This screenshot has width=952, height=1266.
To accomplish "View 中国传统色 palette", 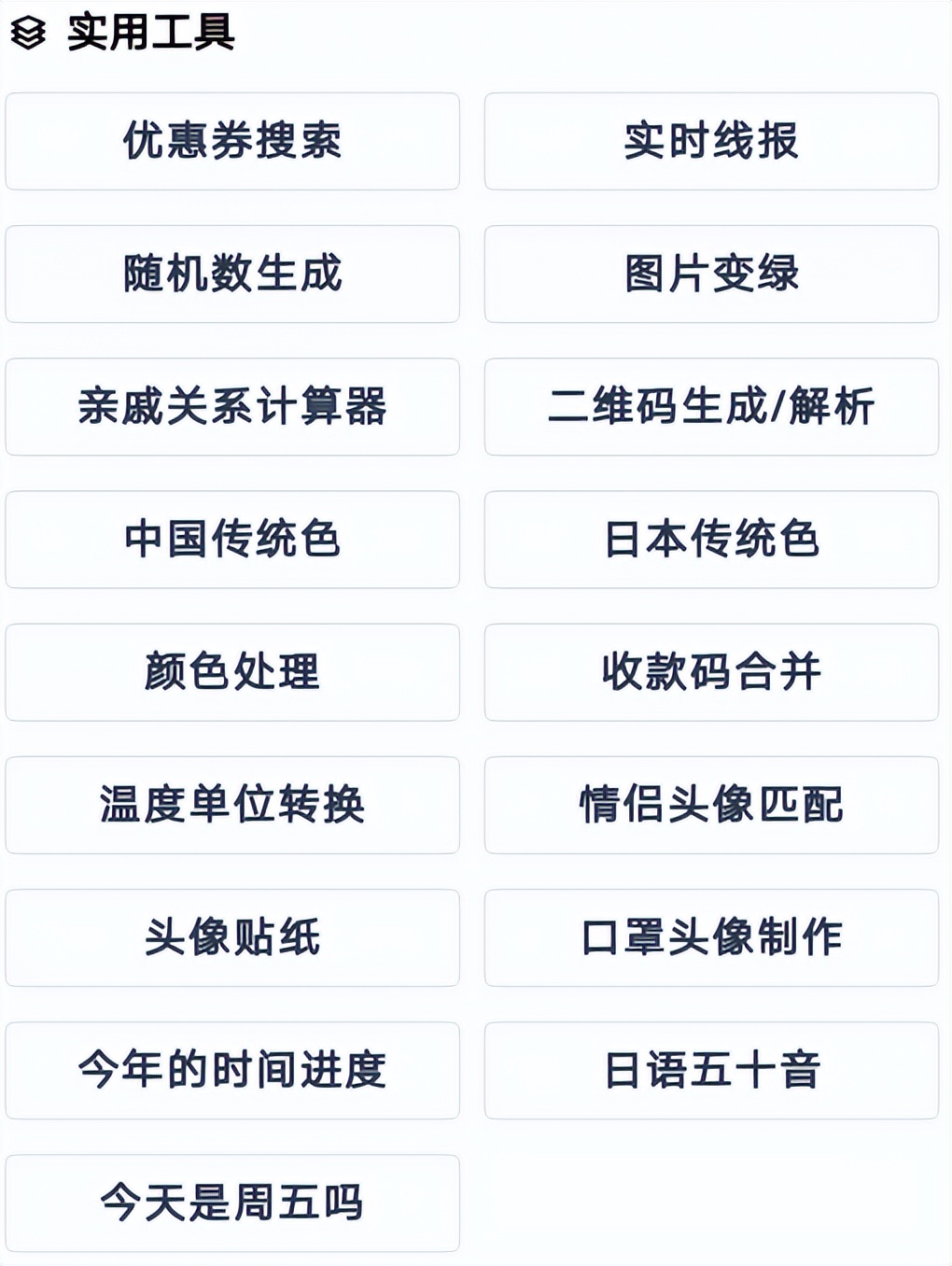I will point(232,540).
